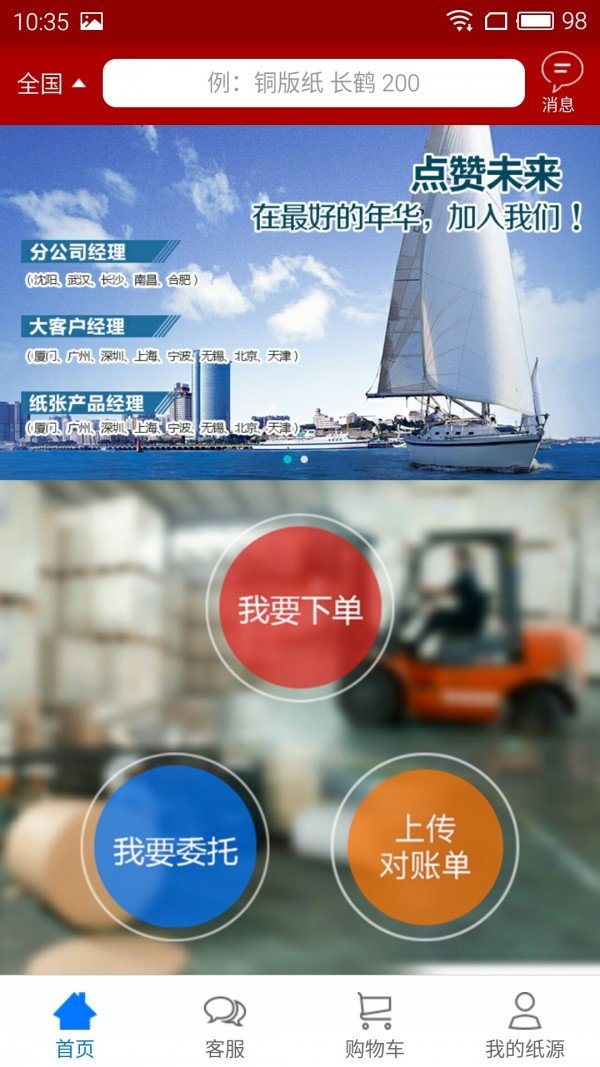
Task: Tap the orange 上传对账单 button
Action: click(x=424, y=847)
